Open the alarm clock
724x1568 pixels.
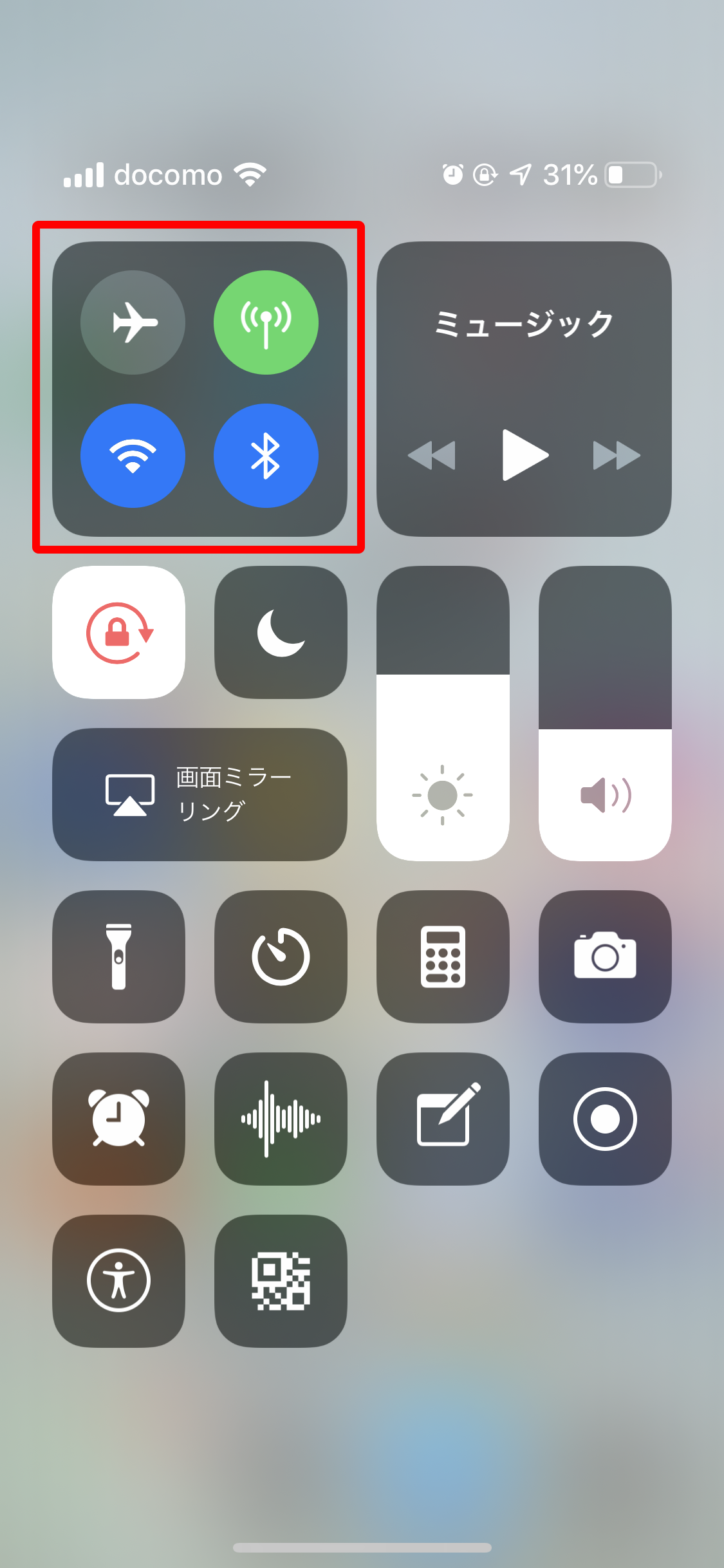119,1119
